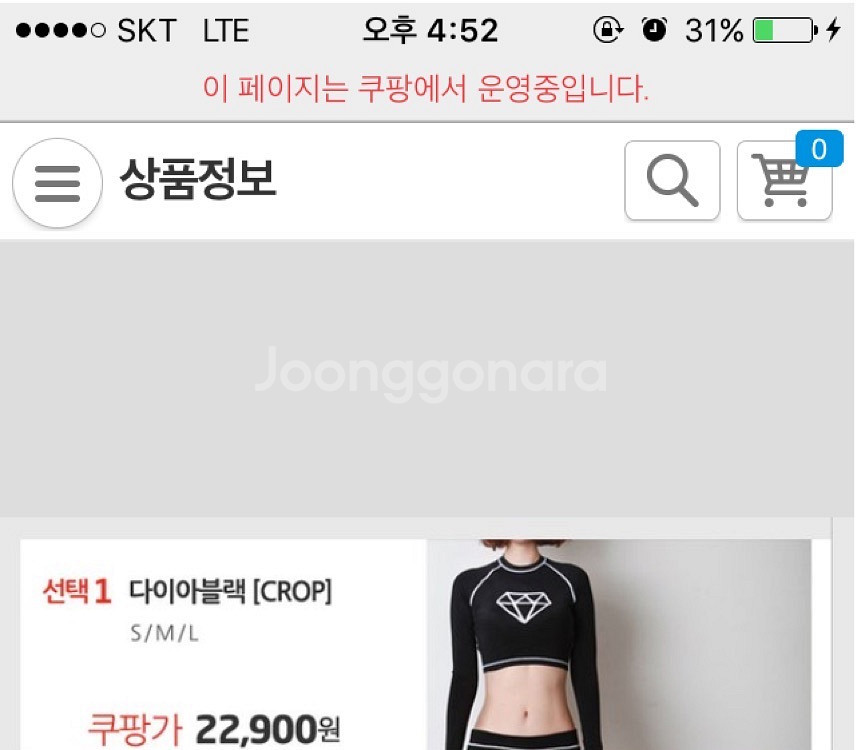Open the hamburger menu drawer
Image resolution: width=857 pixels, height=750 pixels.
point(57,183)
